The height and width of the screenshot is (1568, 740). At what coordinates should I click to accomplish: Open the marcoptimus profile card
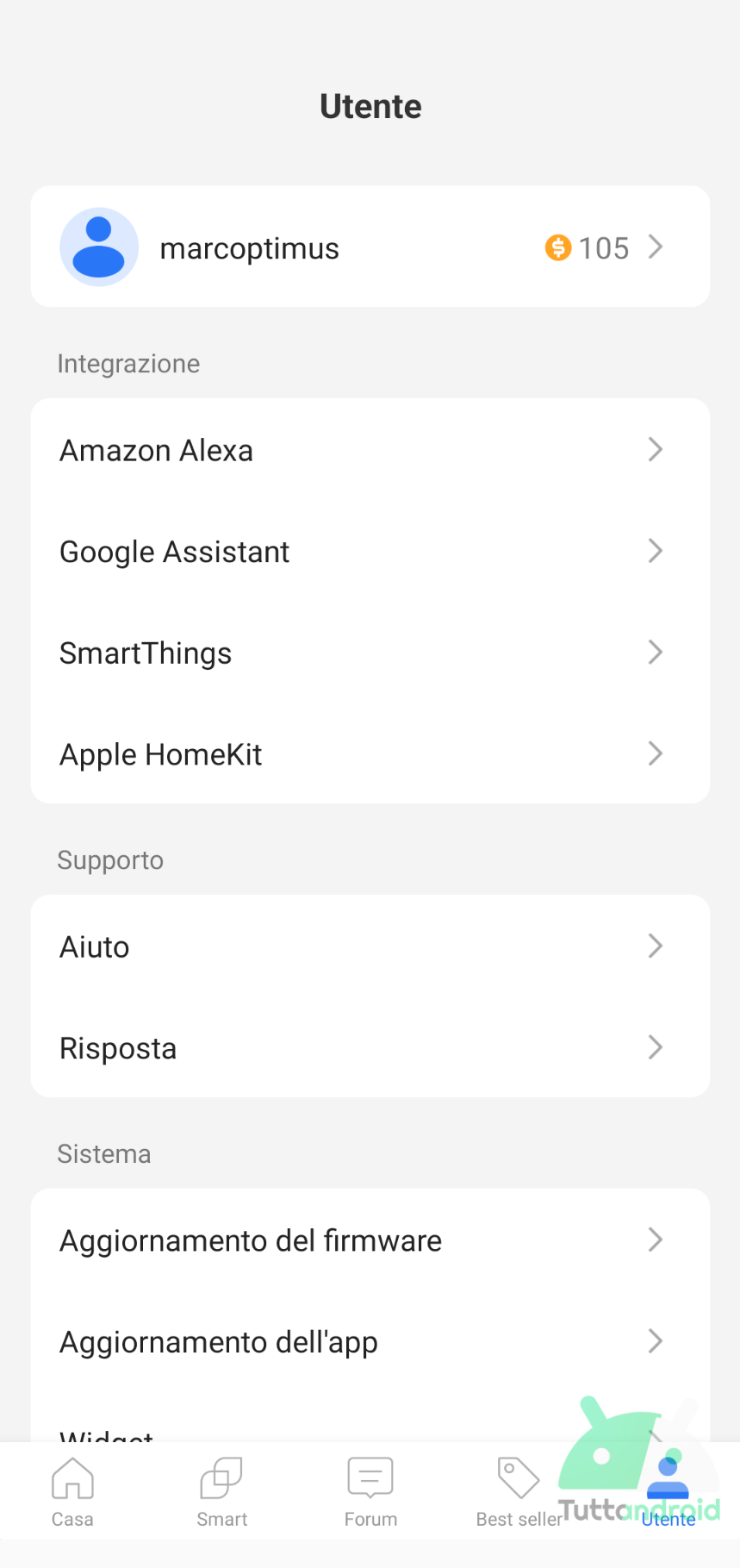(370, 247)
